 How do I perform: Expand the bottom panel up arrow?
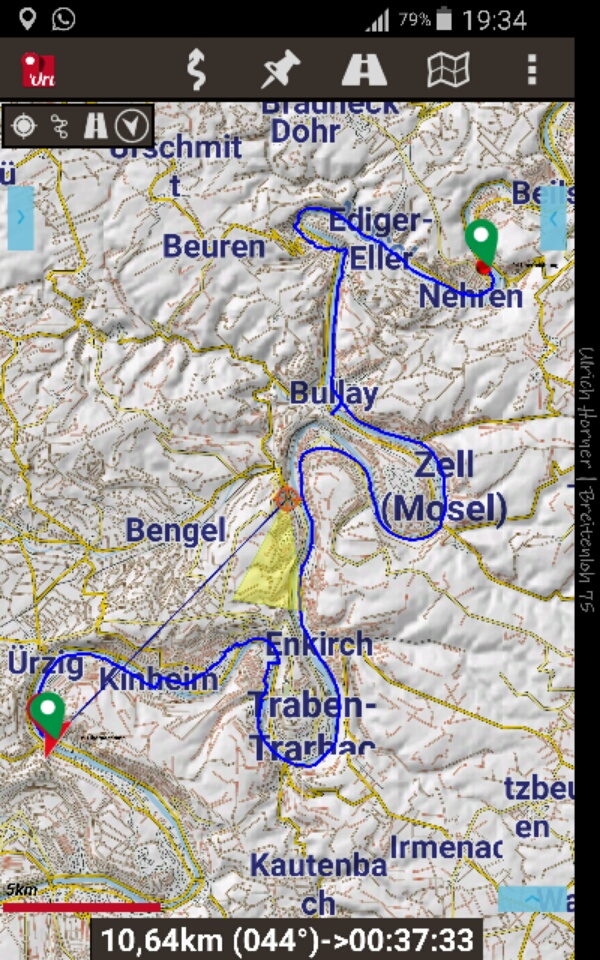click(x=533, y=899)
